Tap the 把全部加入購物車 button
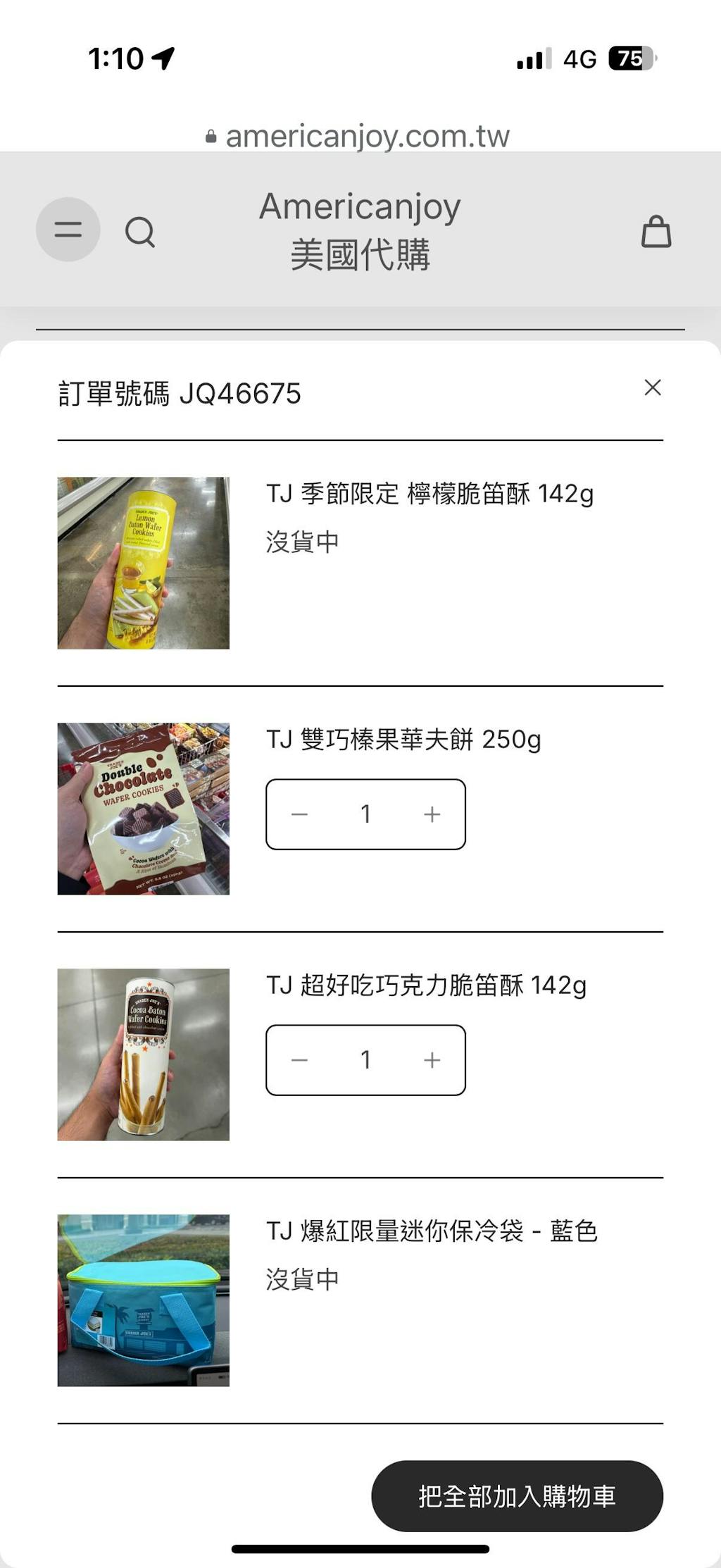The width and height of the screenshot is (721, 1568). click(x=517, y=1496)
